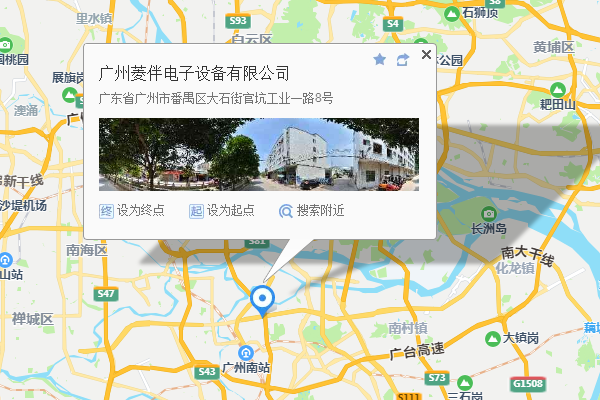Viewport: 600px width, 400px height.
Task: Tap 设为起点 to set as start
Action: pos(221,211)
